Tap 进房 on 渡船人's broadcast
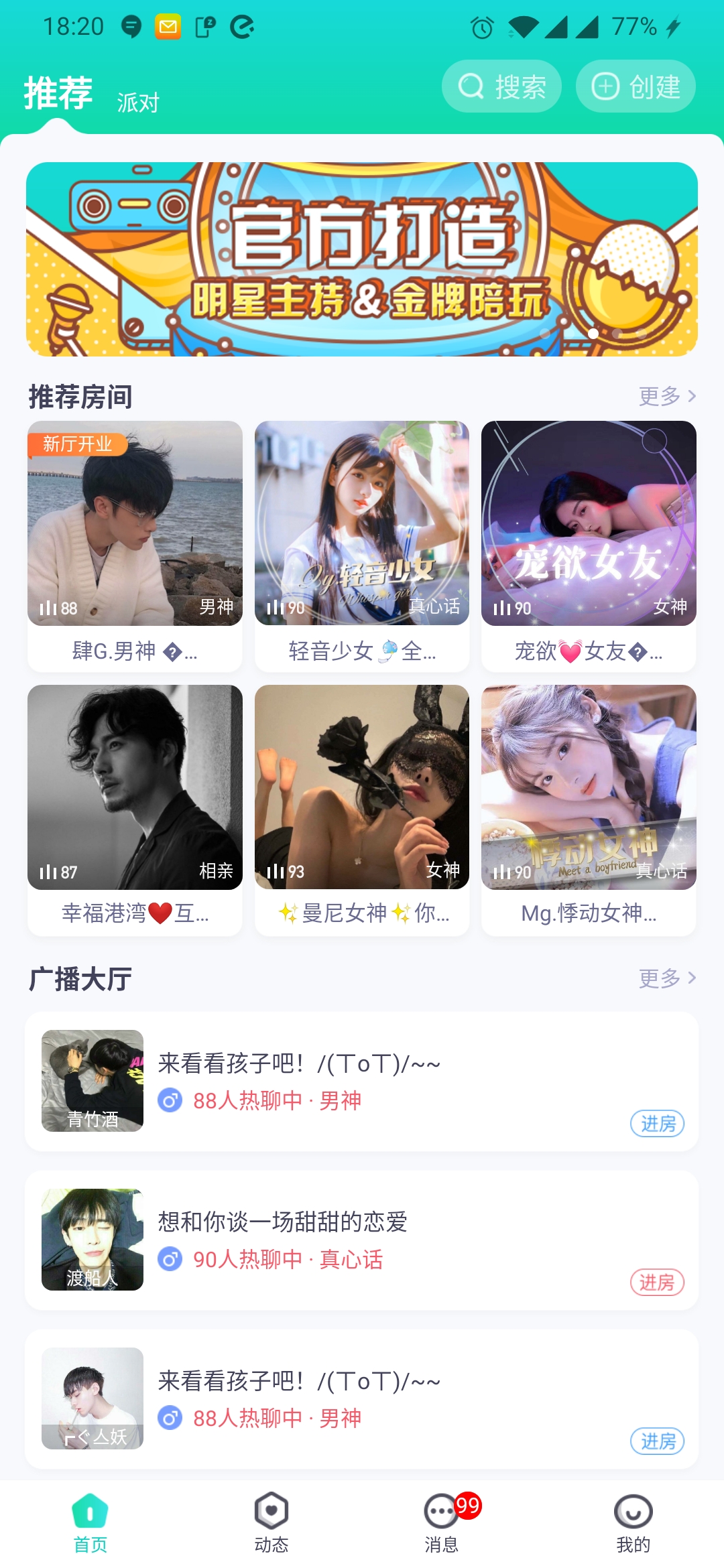Image resolution: width=724 pixels, height=1568 pixels. click(x=657, y=1283)
